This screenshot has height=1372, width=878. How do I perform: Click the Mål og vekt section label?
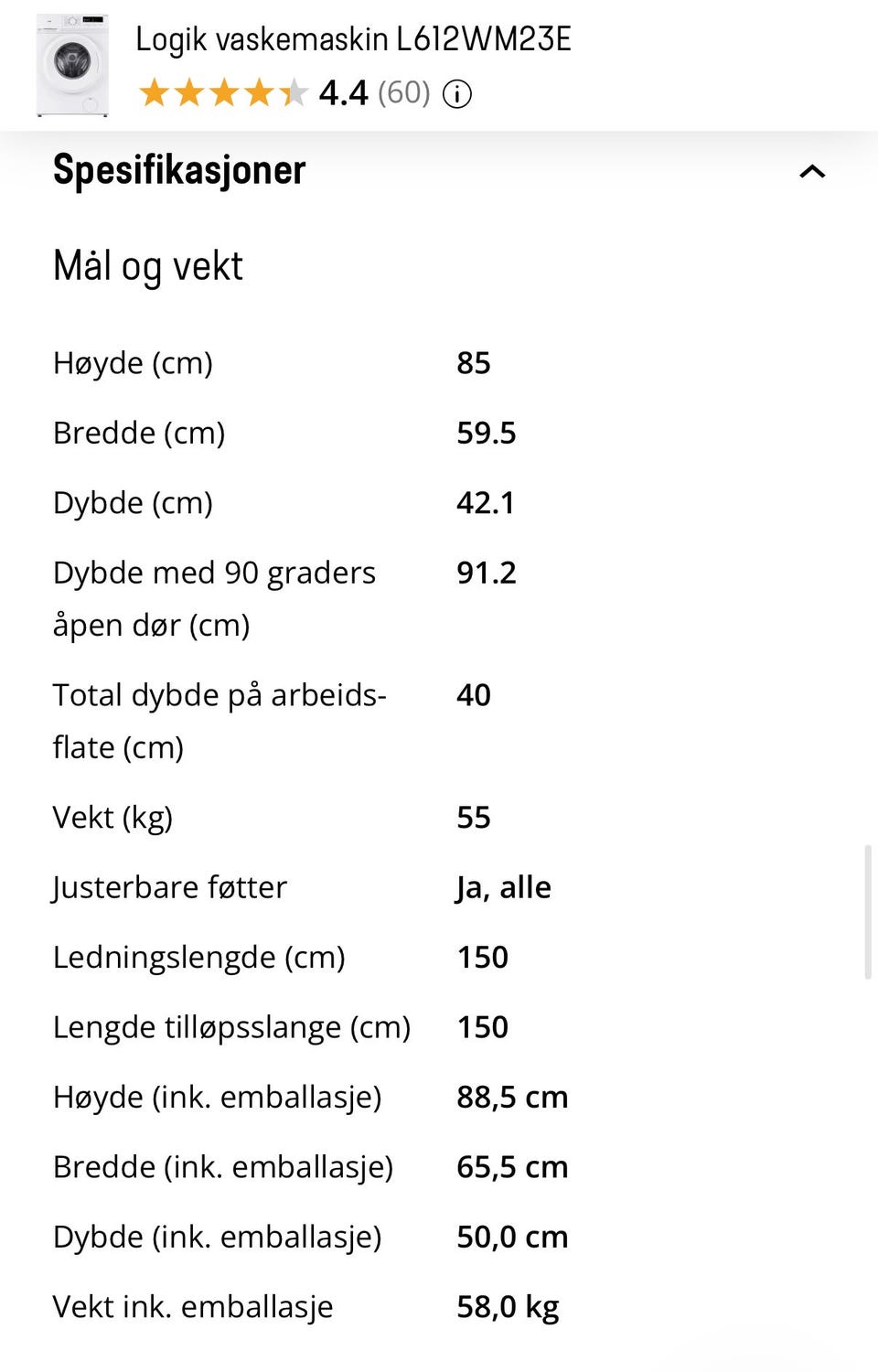coord(148,265)
